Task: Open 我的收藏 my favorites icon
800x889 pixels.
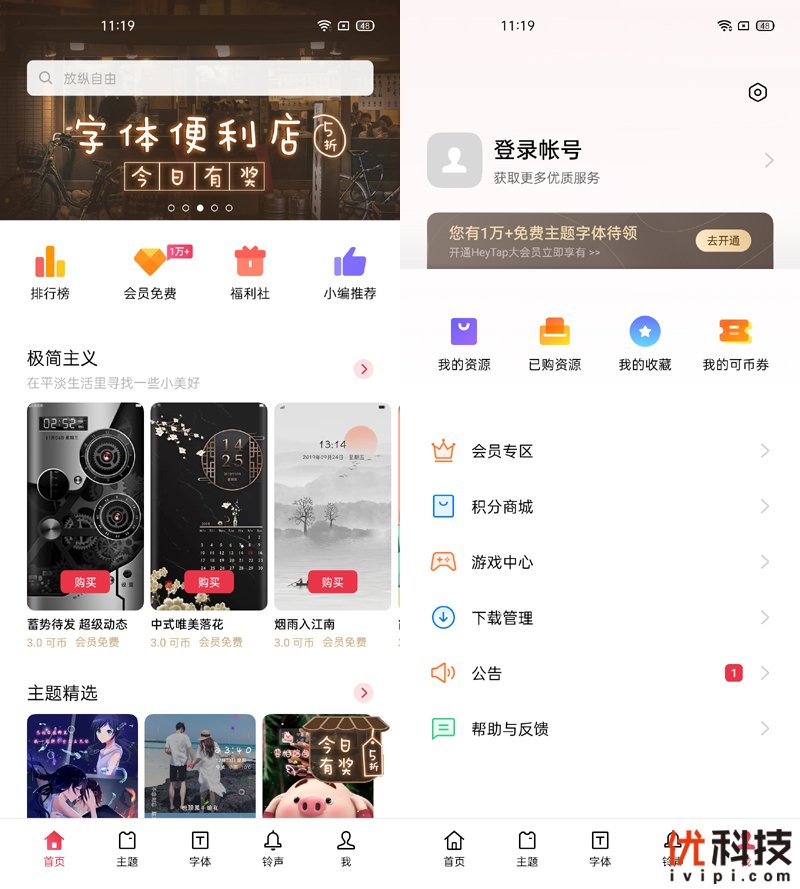Action: [645, 333]
